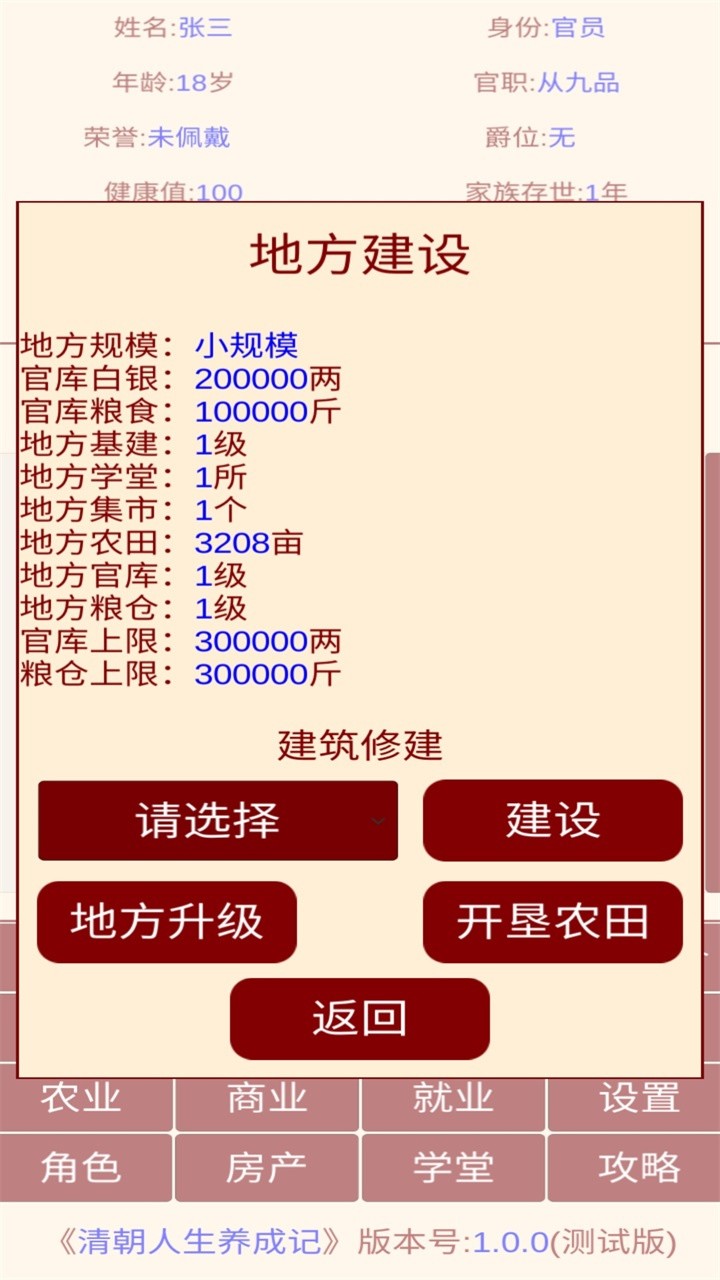Open the 攻略 strategy guide menu
The image size is (720, 1280).
point(638,1166)
